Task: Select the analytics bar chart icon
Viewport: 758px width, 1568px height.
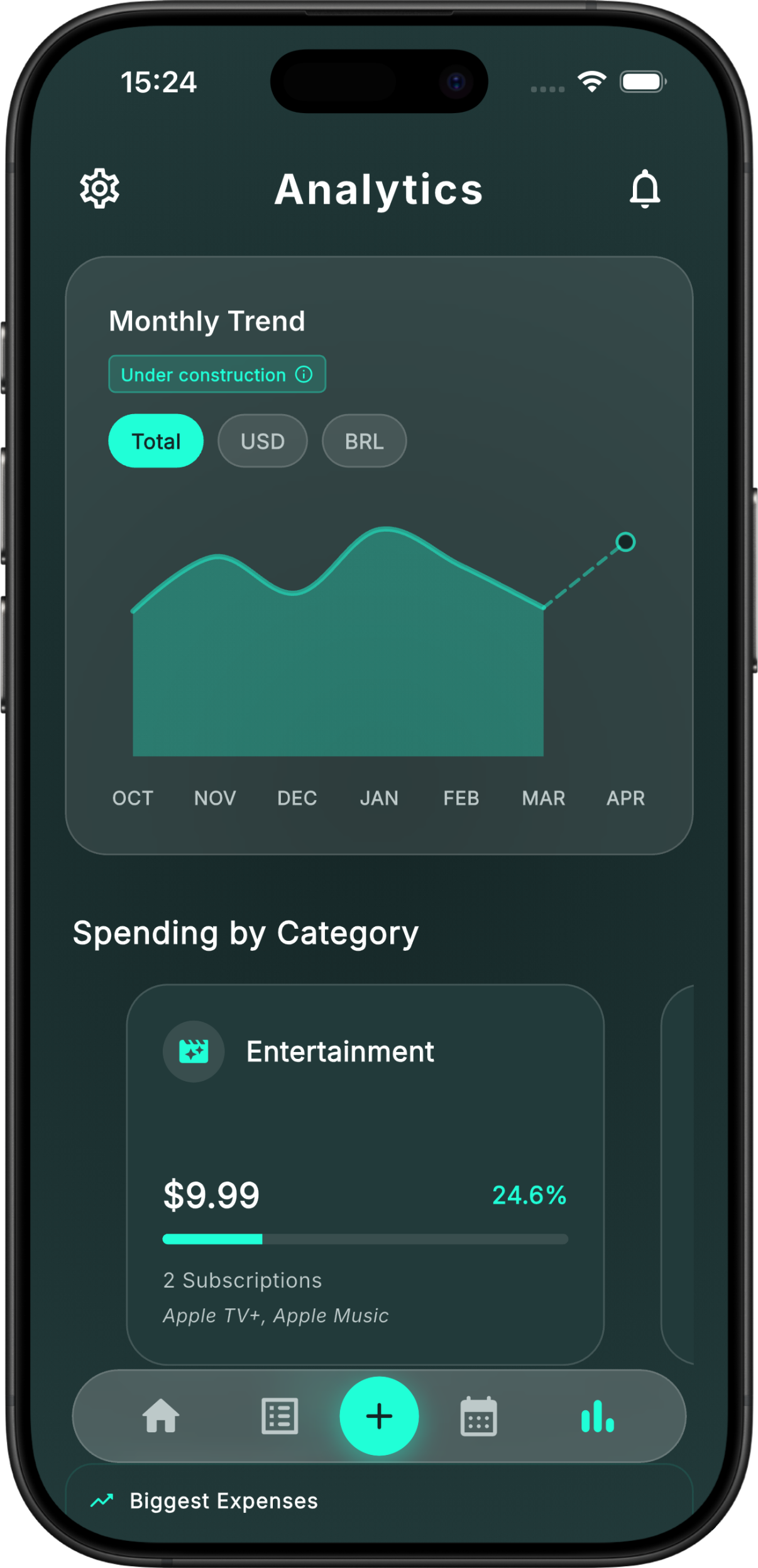Action: click(x=597, y=1416)
